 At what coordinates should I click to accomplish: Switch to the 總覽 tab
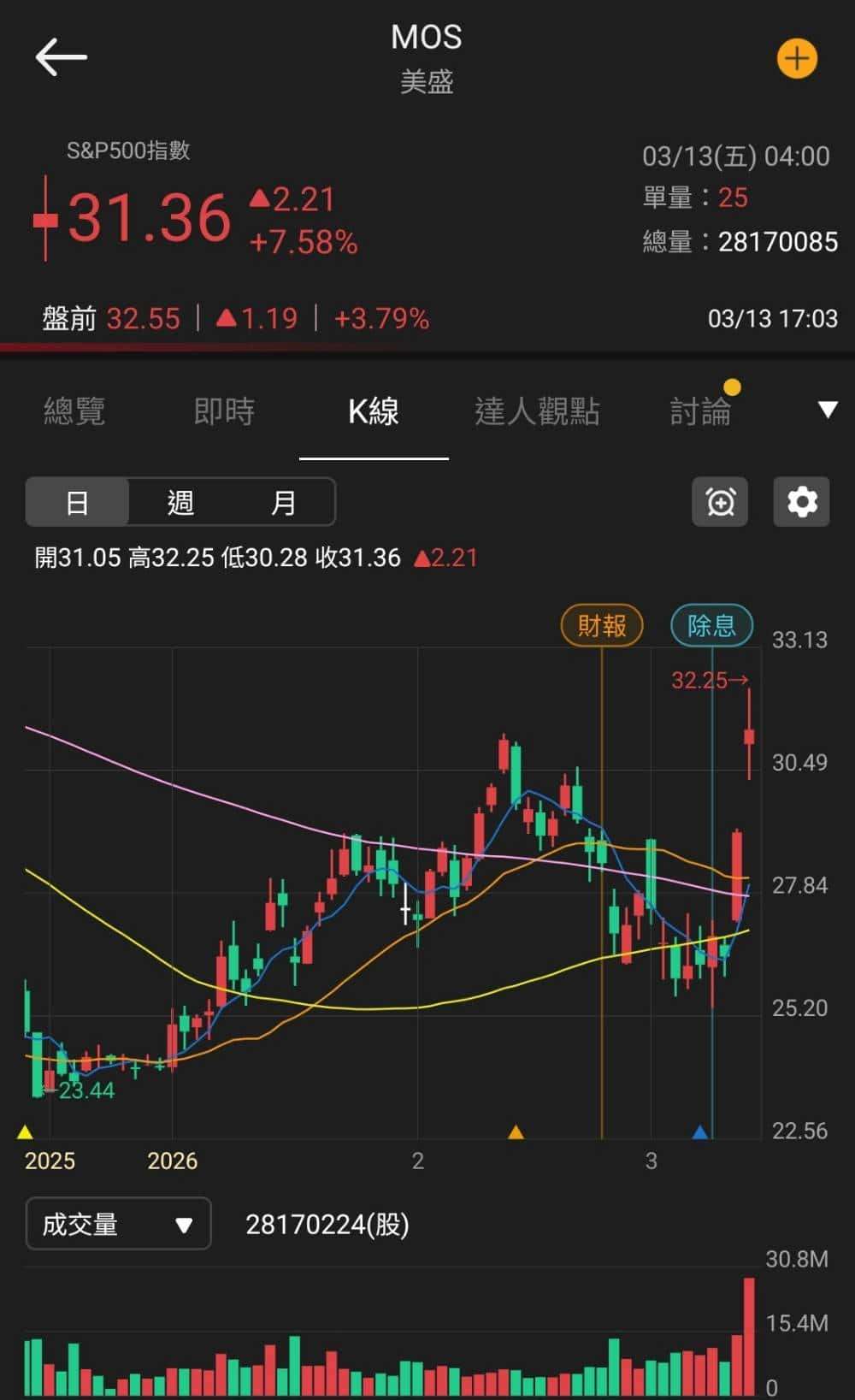coord(74,411)
